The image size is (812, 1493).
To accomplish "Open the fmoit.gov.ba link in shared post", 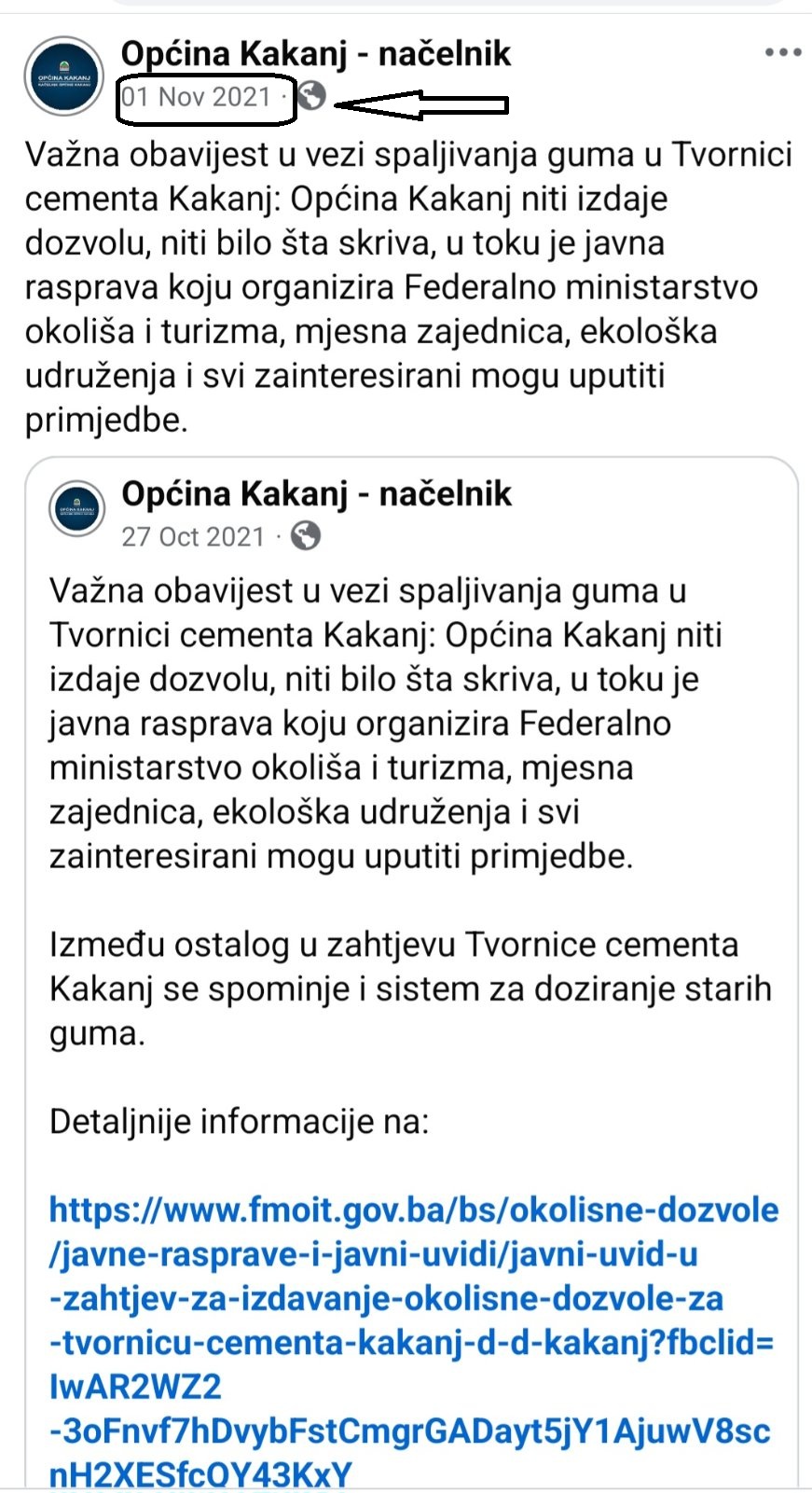I will pos(411,1341).
